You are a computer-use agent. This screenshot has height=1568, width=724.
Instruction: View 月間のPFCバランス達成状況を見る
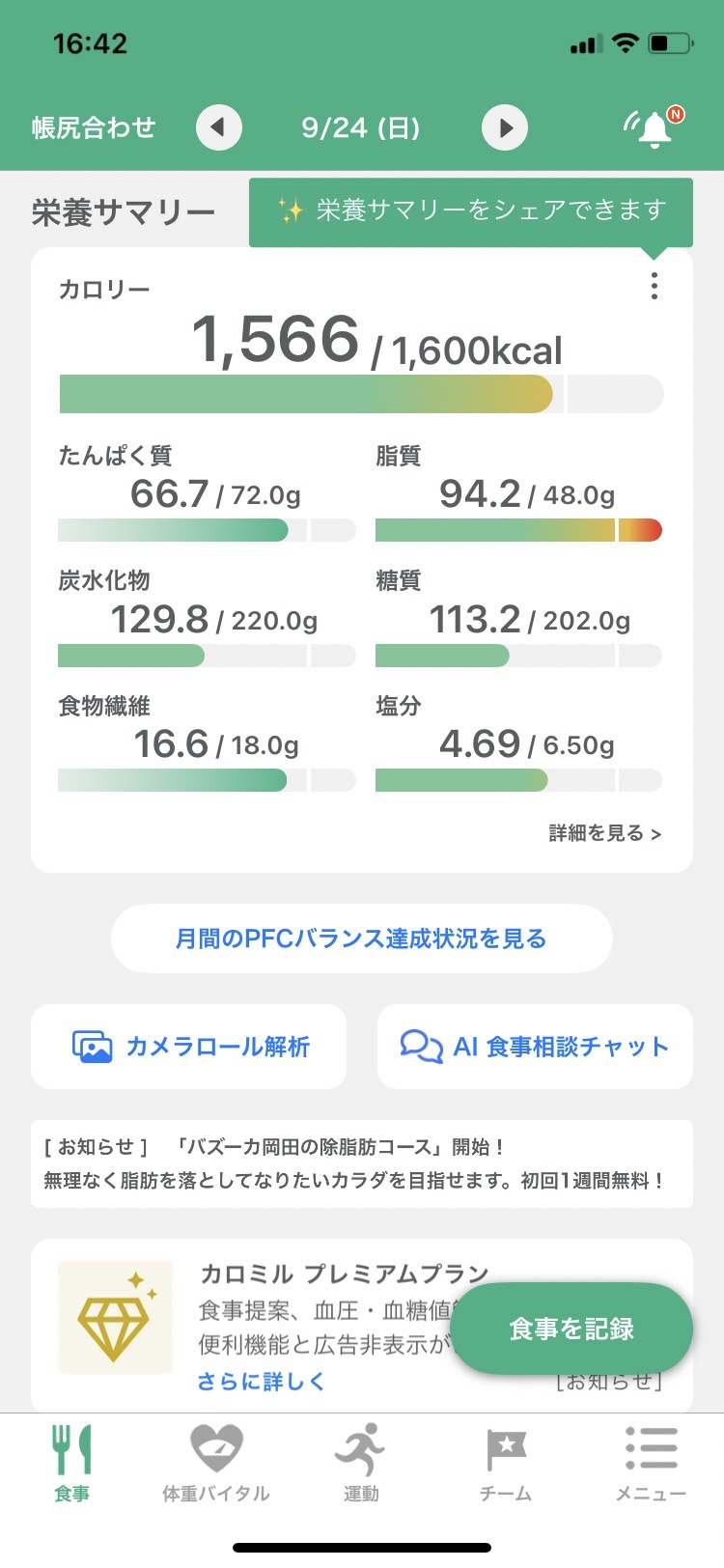pos(362,938)
